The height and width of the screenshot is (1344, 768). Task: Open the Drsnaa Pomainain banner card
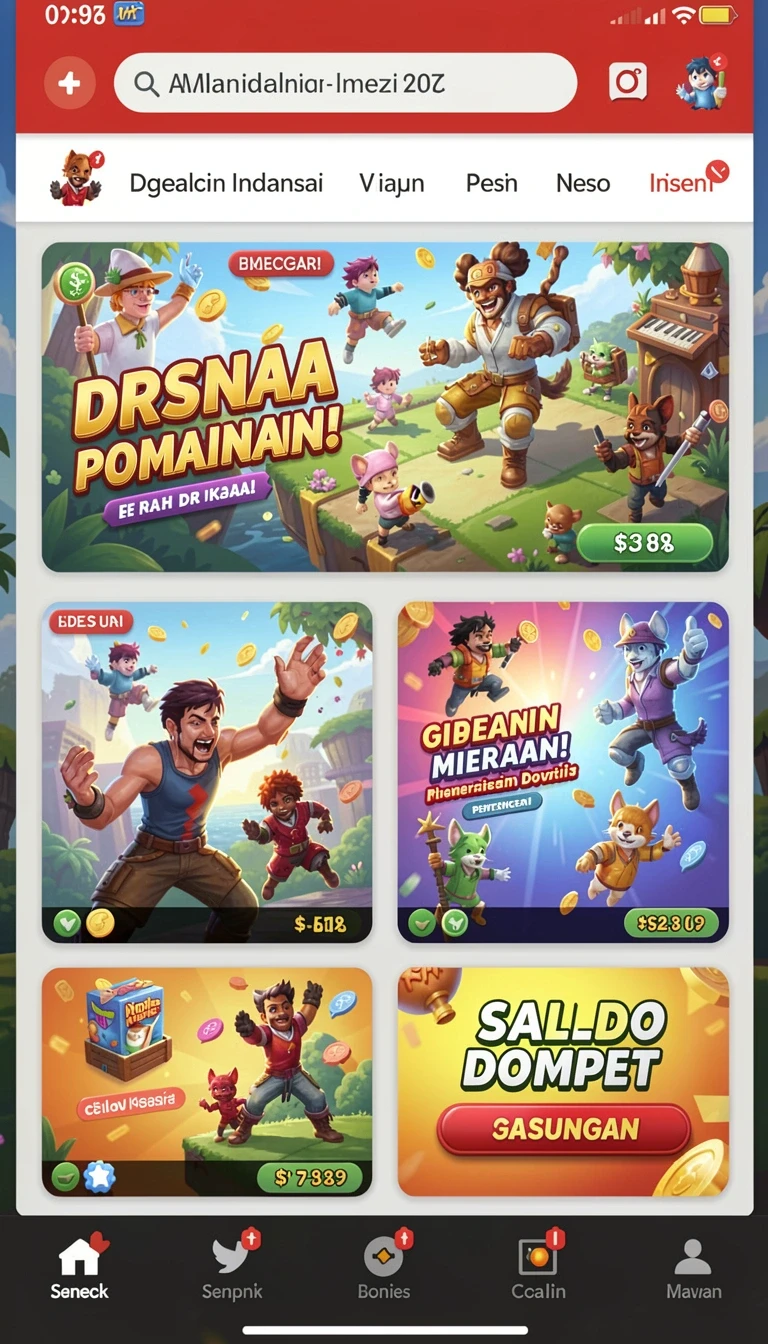[x=385, y=407]
